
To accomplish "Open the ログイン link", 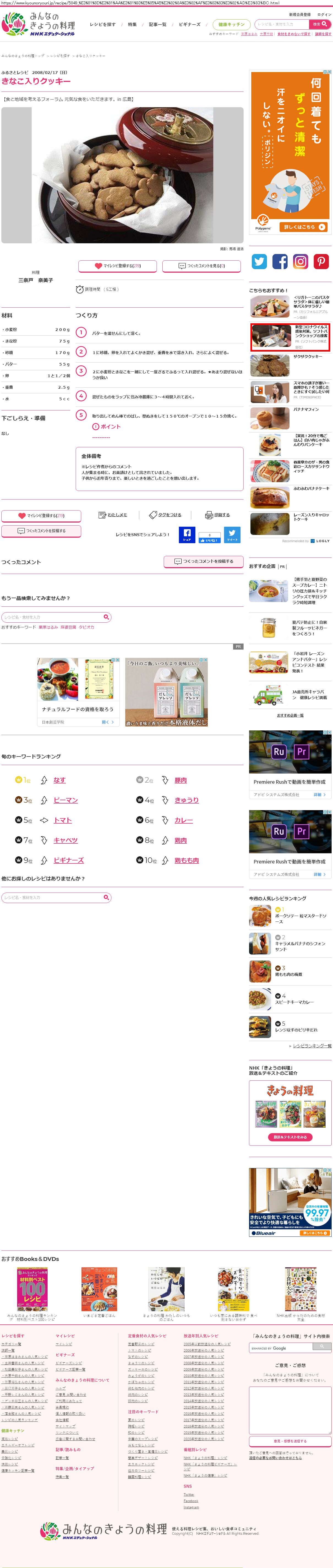I will click(323, 15).
